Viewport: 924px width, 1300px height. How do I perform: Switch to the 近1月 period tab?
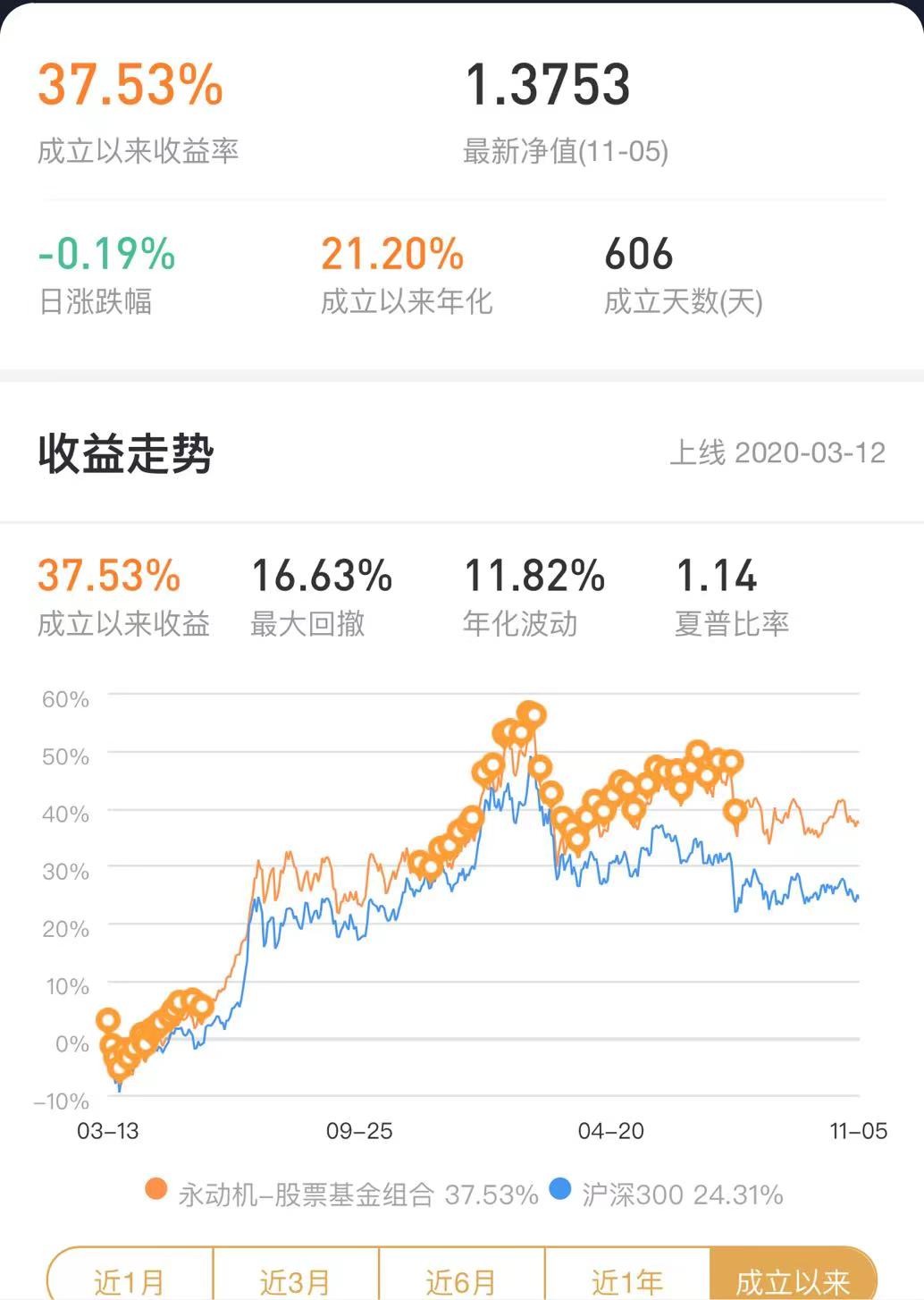129,1279
